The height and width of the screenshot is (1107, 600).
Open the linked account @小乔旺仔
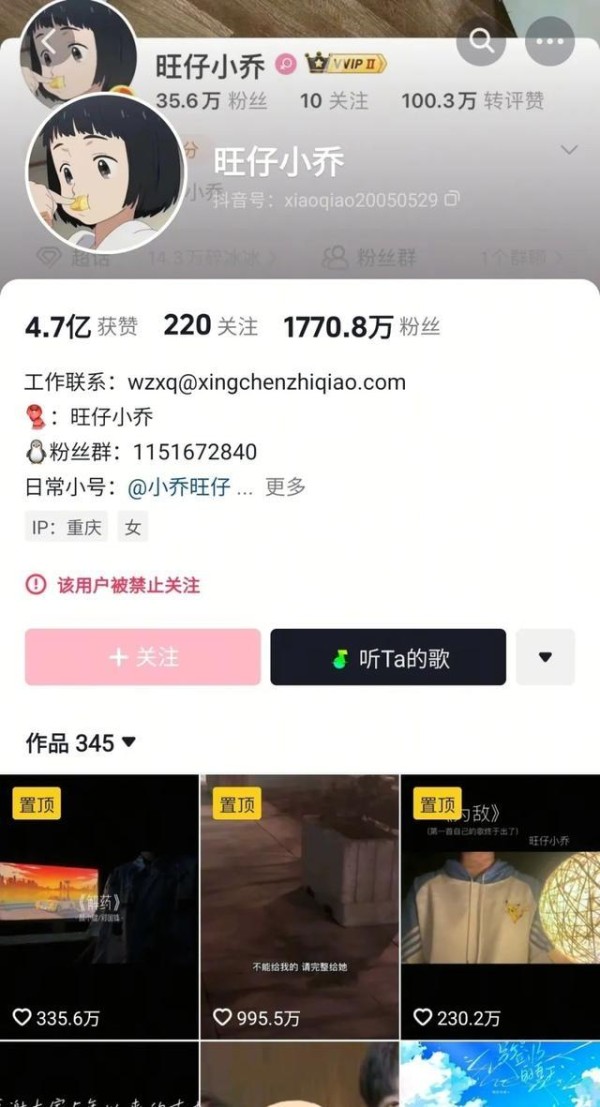pyautogui.click(x=179, y=487)
